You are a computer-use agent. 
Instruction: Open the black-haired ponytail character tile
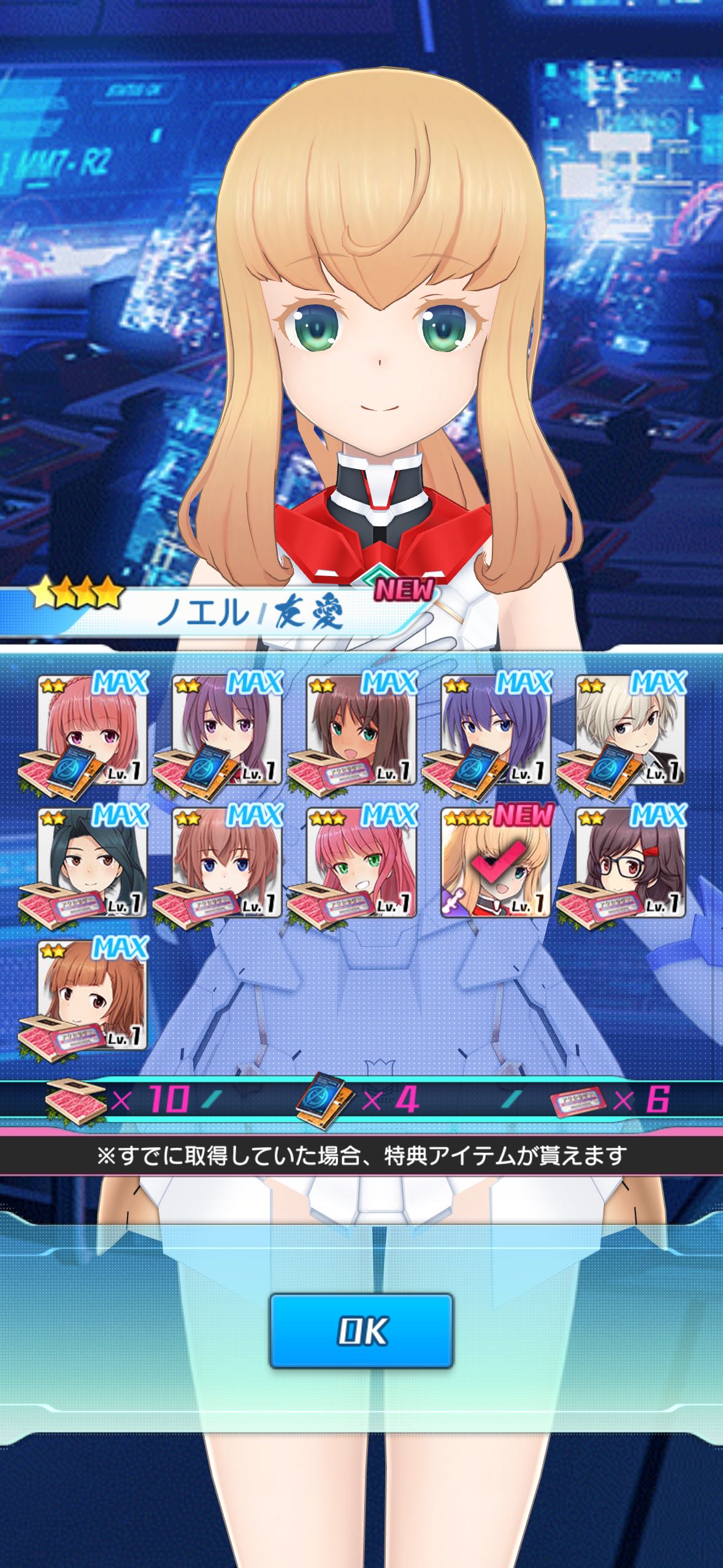tap(93, 863)
